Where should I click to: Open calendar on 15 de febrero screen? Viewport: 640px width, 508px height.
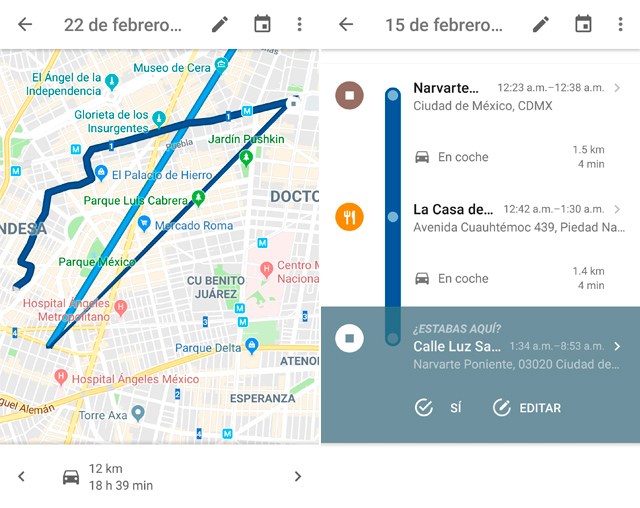click(583, 24)
